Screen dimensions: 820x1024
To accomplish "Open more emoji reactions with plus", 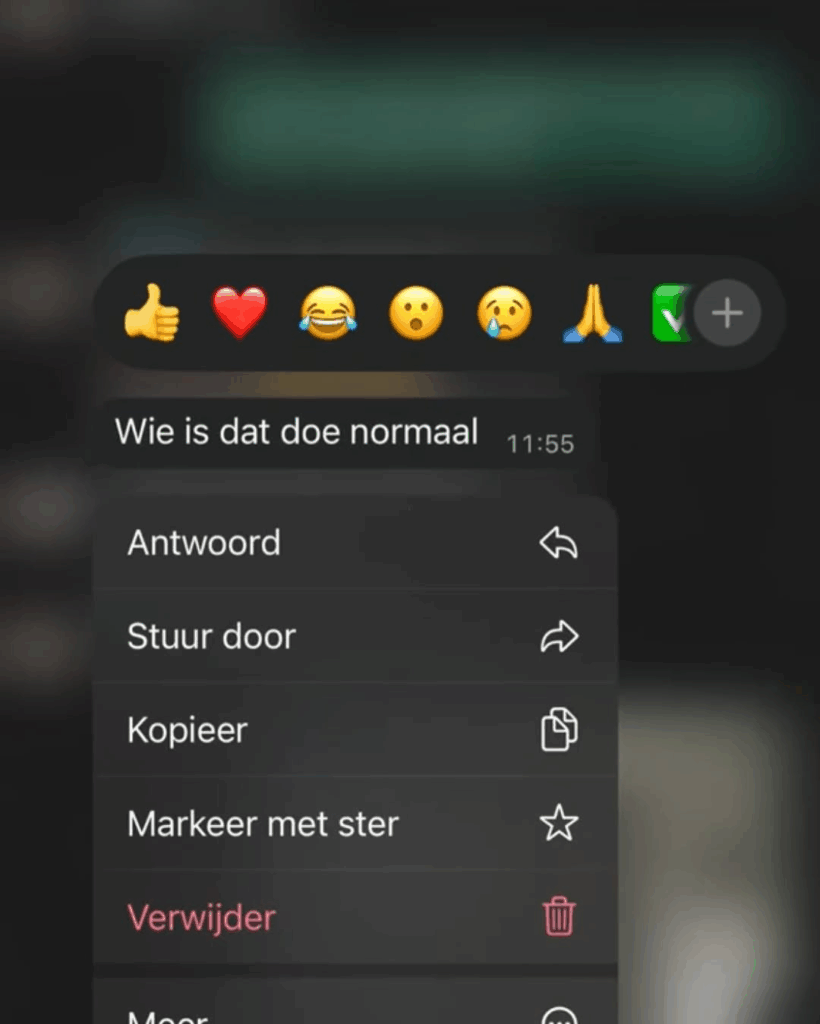I will [x=727, y=314].
